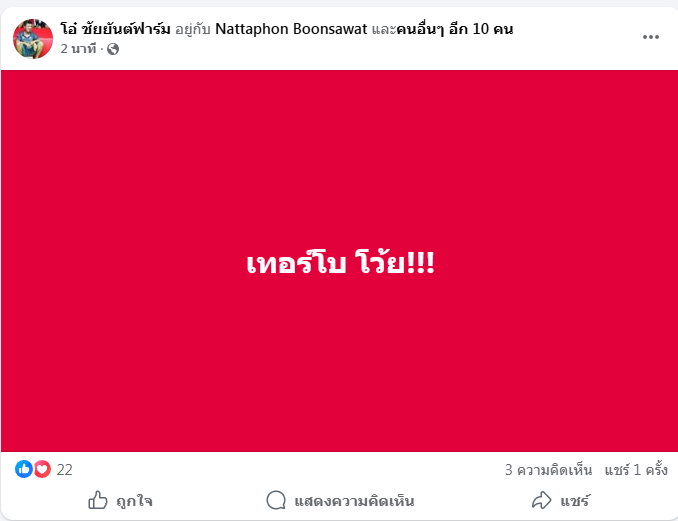Viewport: 678px width, 521px height.
Task: Open the post's three-dot options menu
Action: (651, 37)
